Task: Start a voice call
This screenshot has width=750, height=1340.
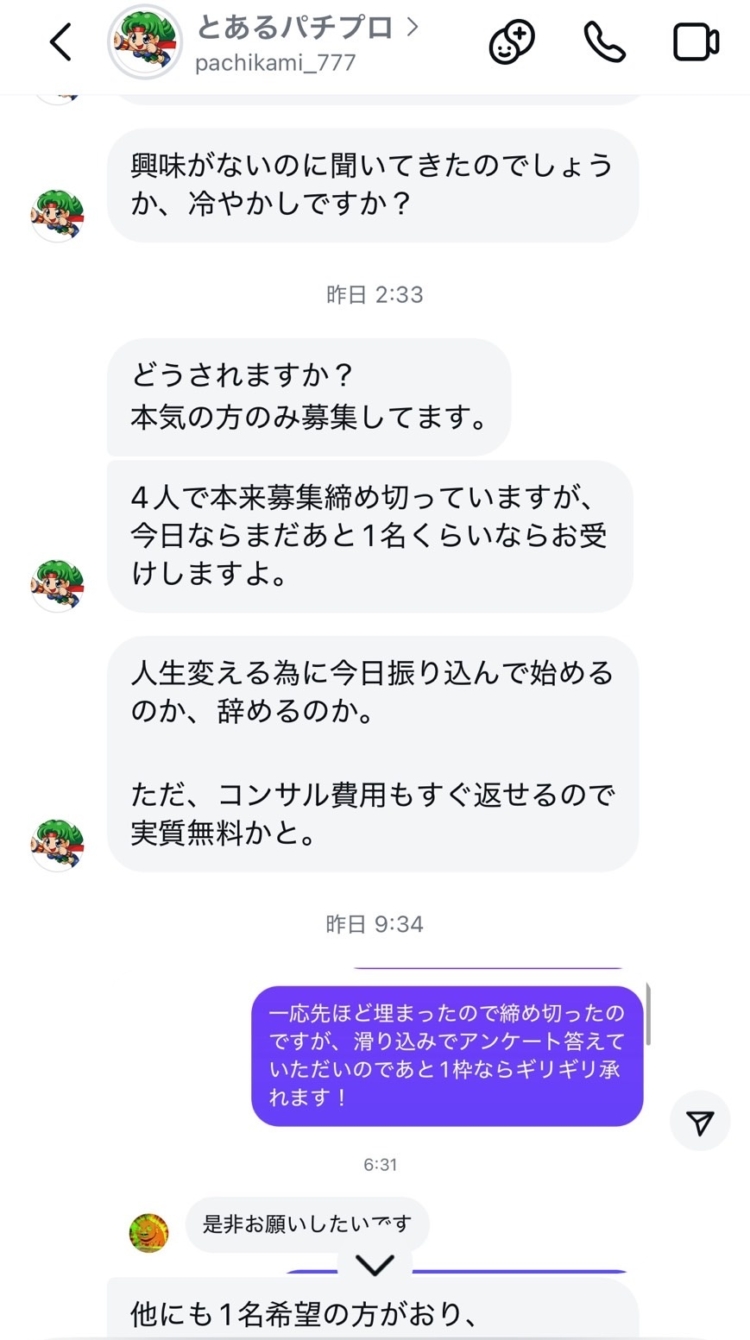Action: 604,42
